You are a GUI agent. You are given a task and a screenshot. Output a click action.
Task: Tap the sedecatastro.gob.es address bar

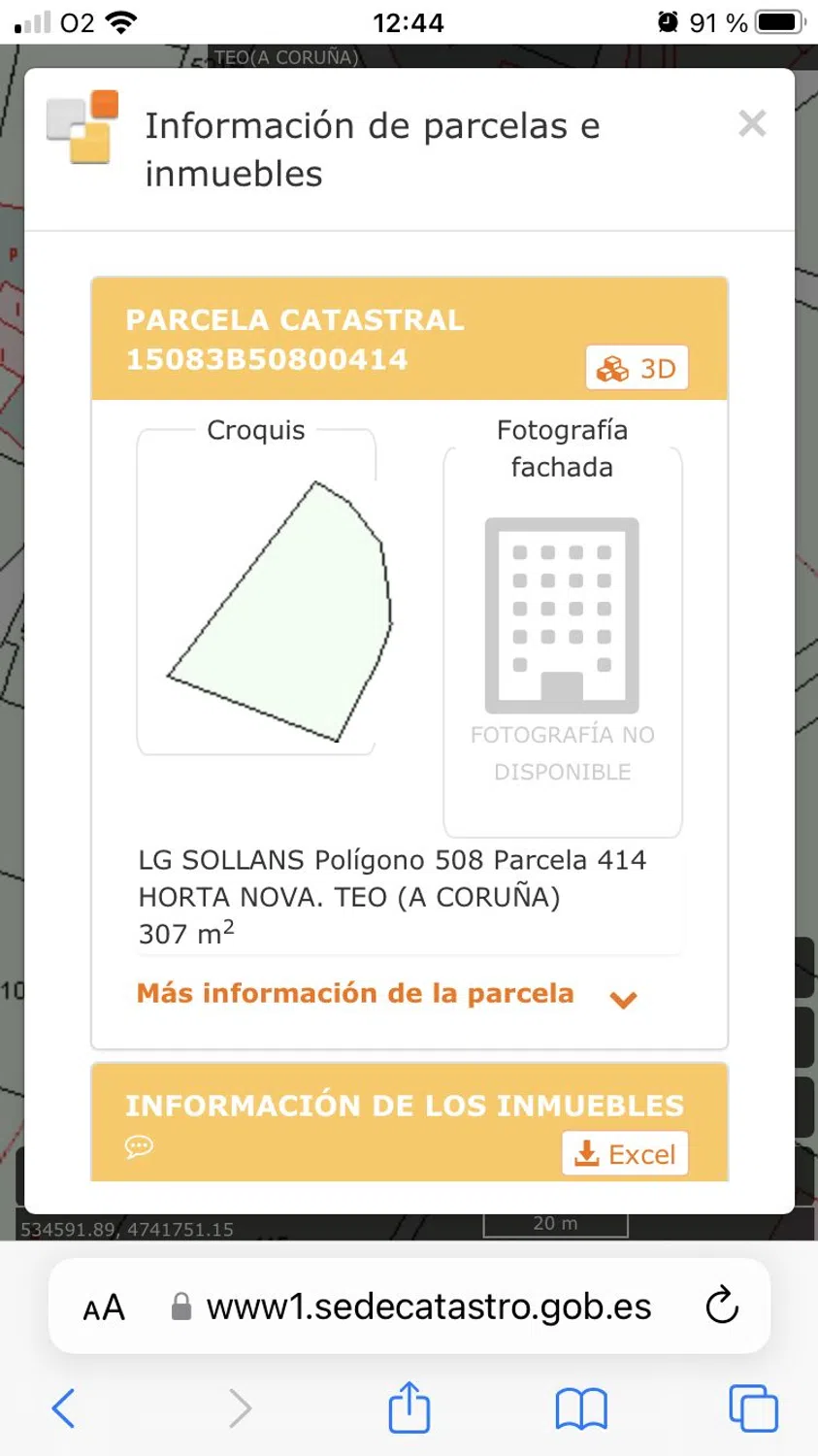pyautogui.click(x=427, y=1307)
